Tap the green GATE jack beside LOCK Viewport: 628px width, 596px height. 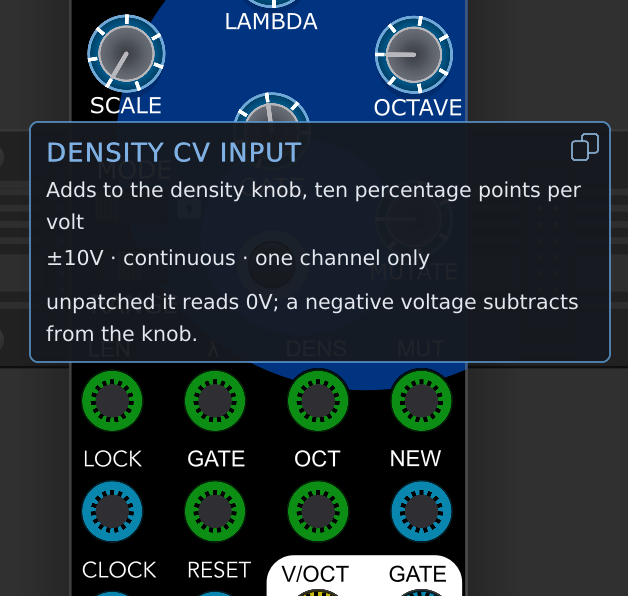click(x=215, y=511)
